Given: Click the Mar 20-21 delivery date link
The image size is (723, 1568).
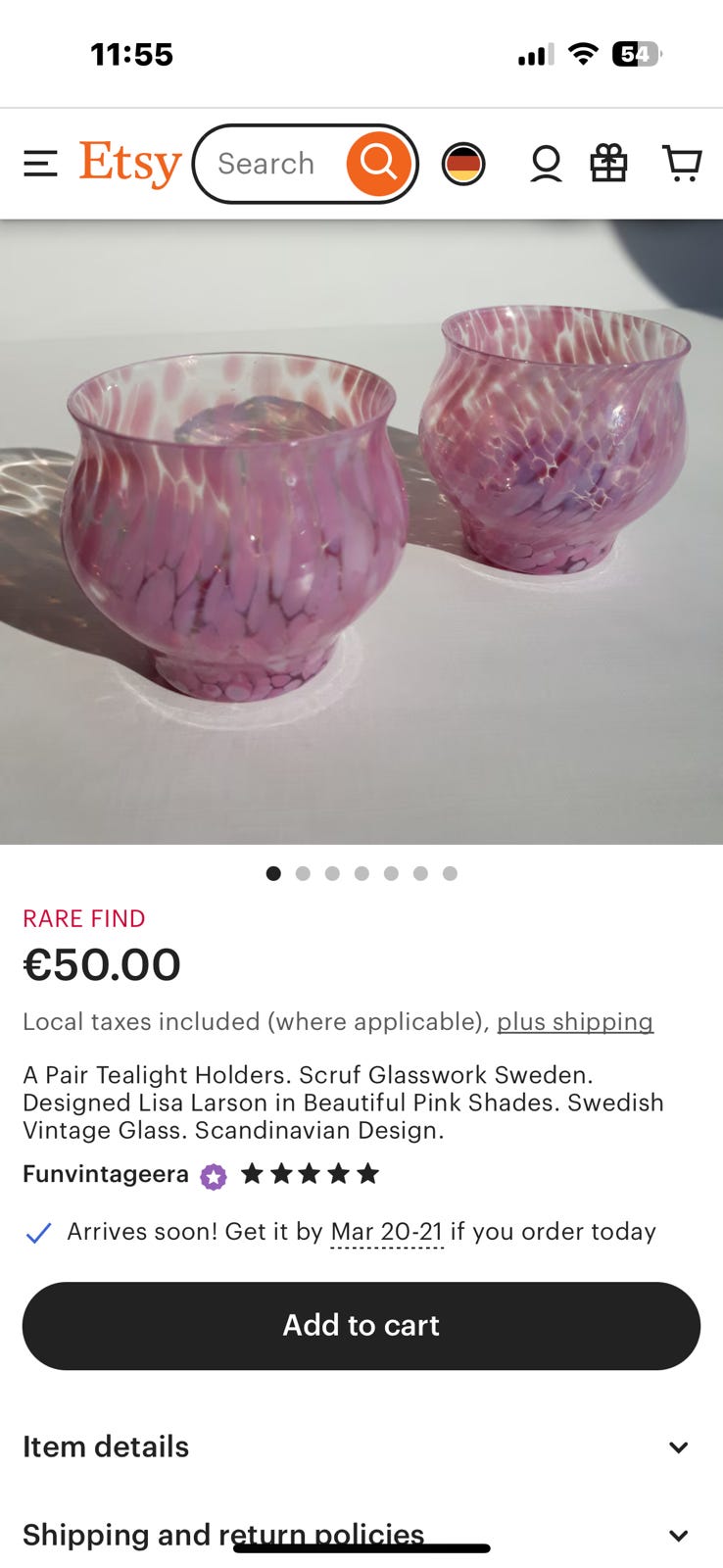Looking at the screenshot, I should 387,1232.
